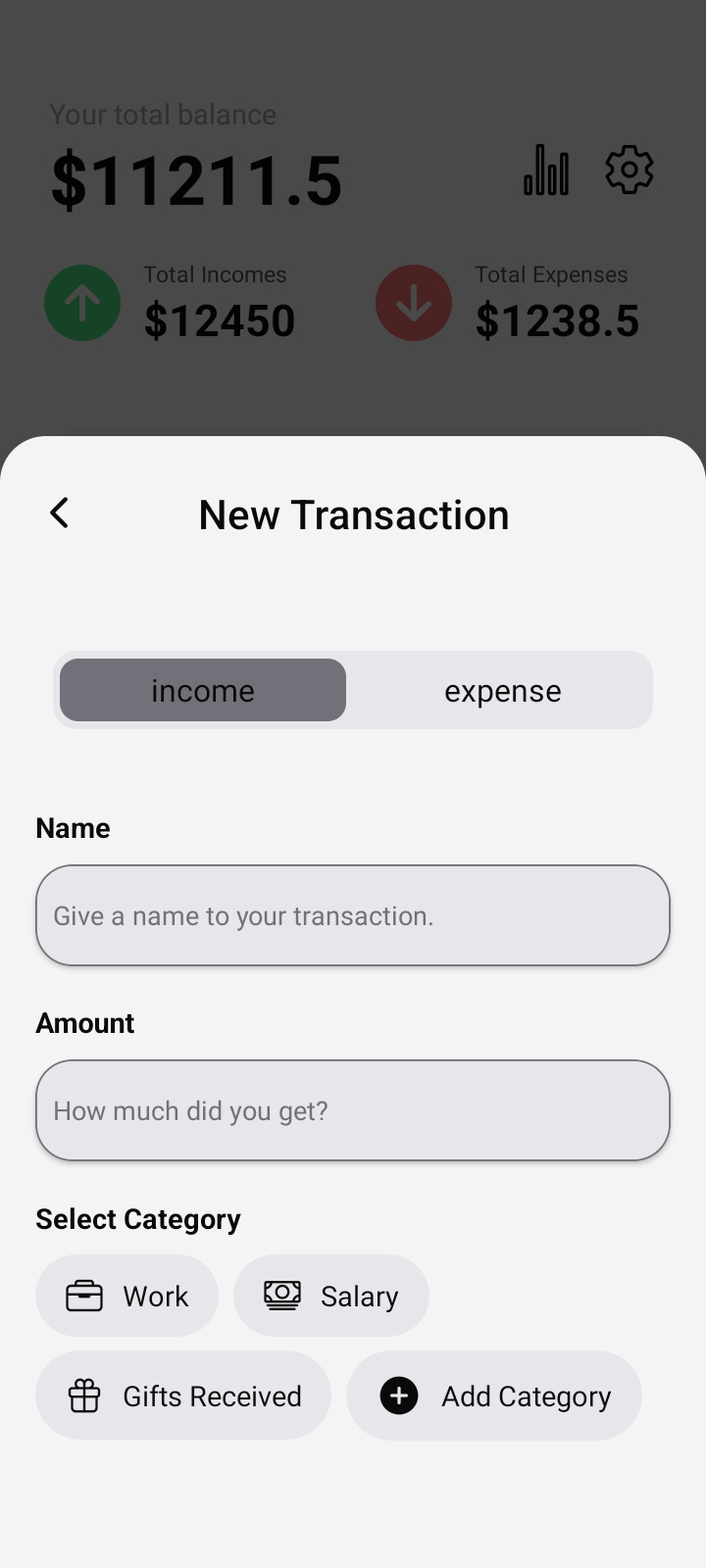Image resolution: width=706 pixels, height=1568 pixels.
Task: Go back from New Transaction sheet
Action: pos(60,513)
